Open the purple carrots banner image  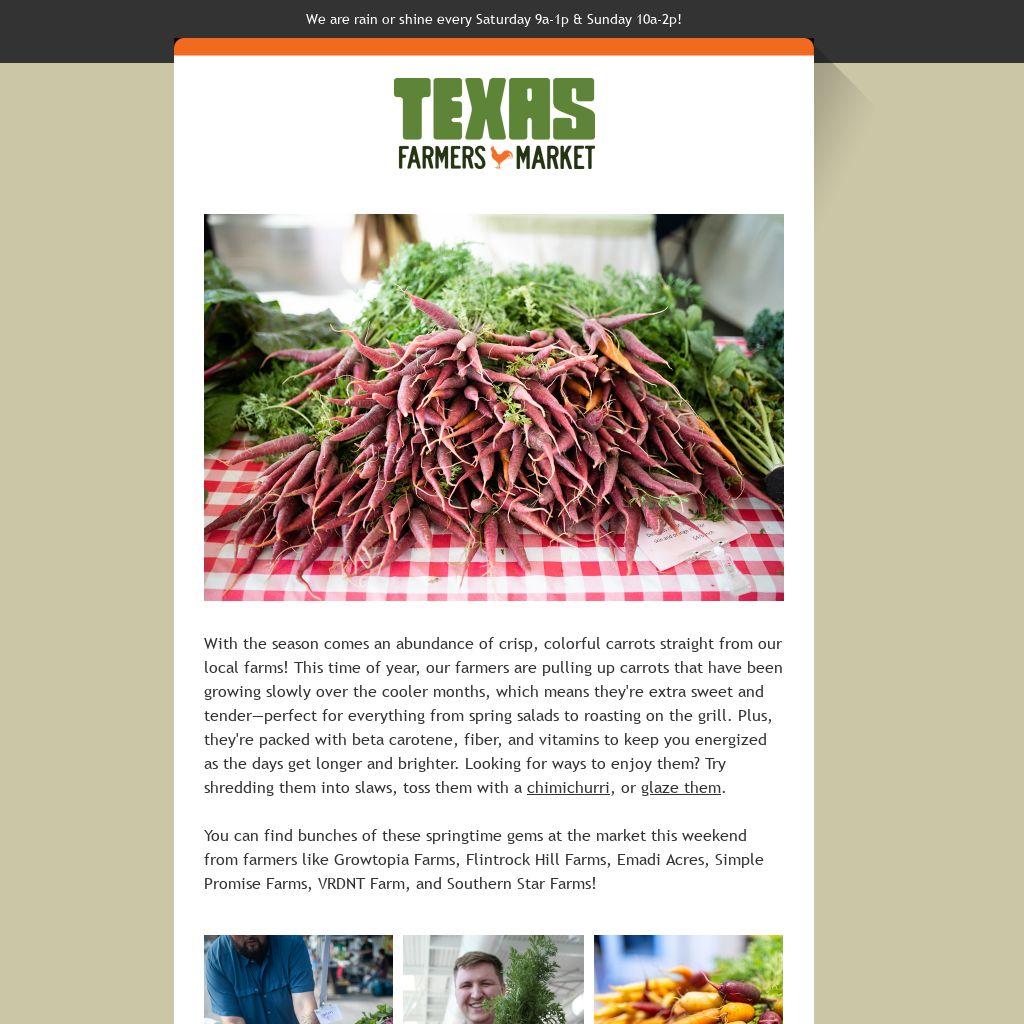[x=494, y=407]
